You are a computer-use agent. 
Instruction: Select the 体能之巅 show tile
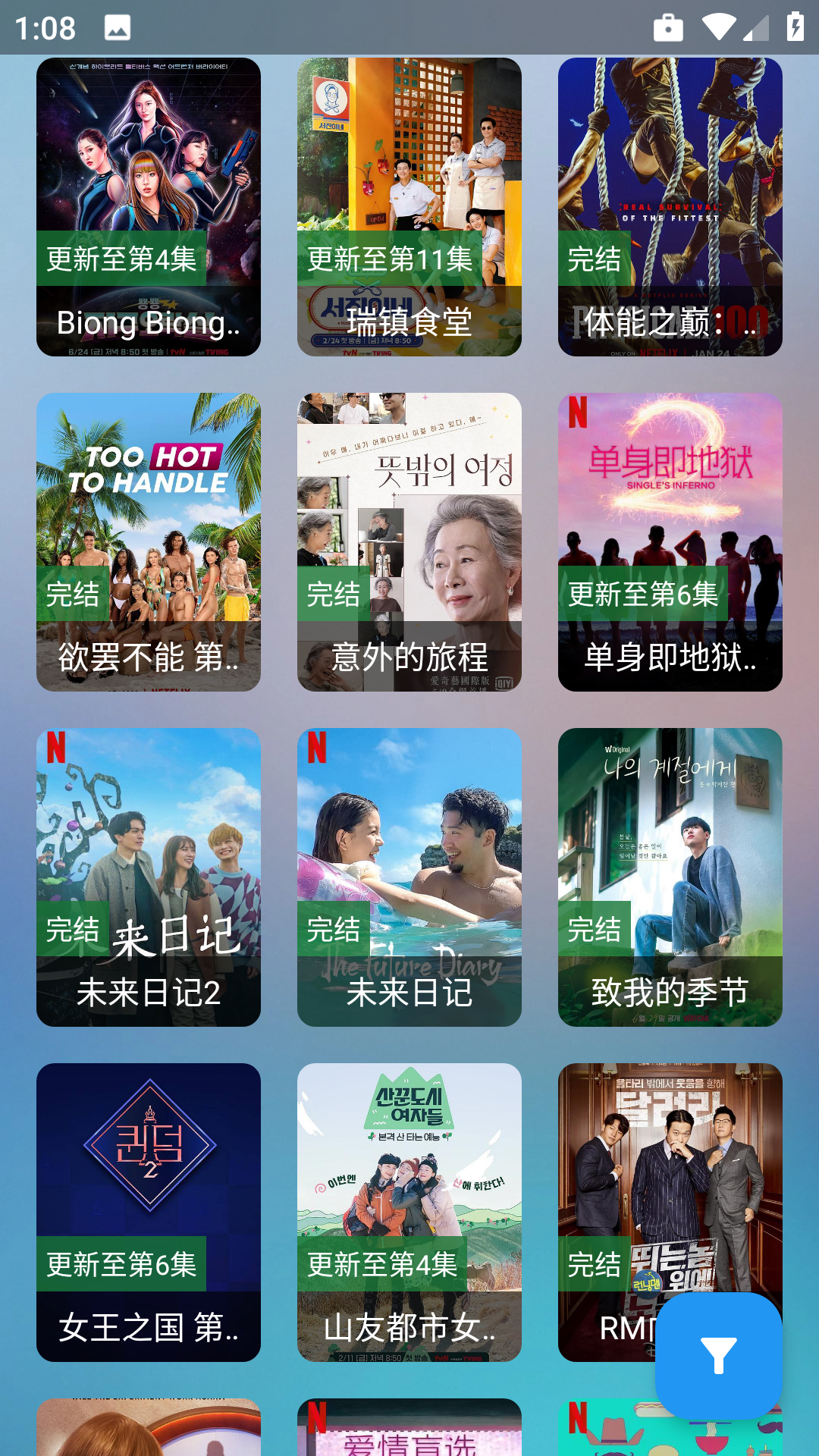coord(670,207)
